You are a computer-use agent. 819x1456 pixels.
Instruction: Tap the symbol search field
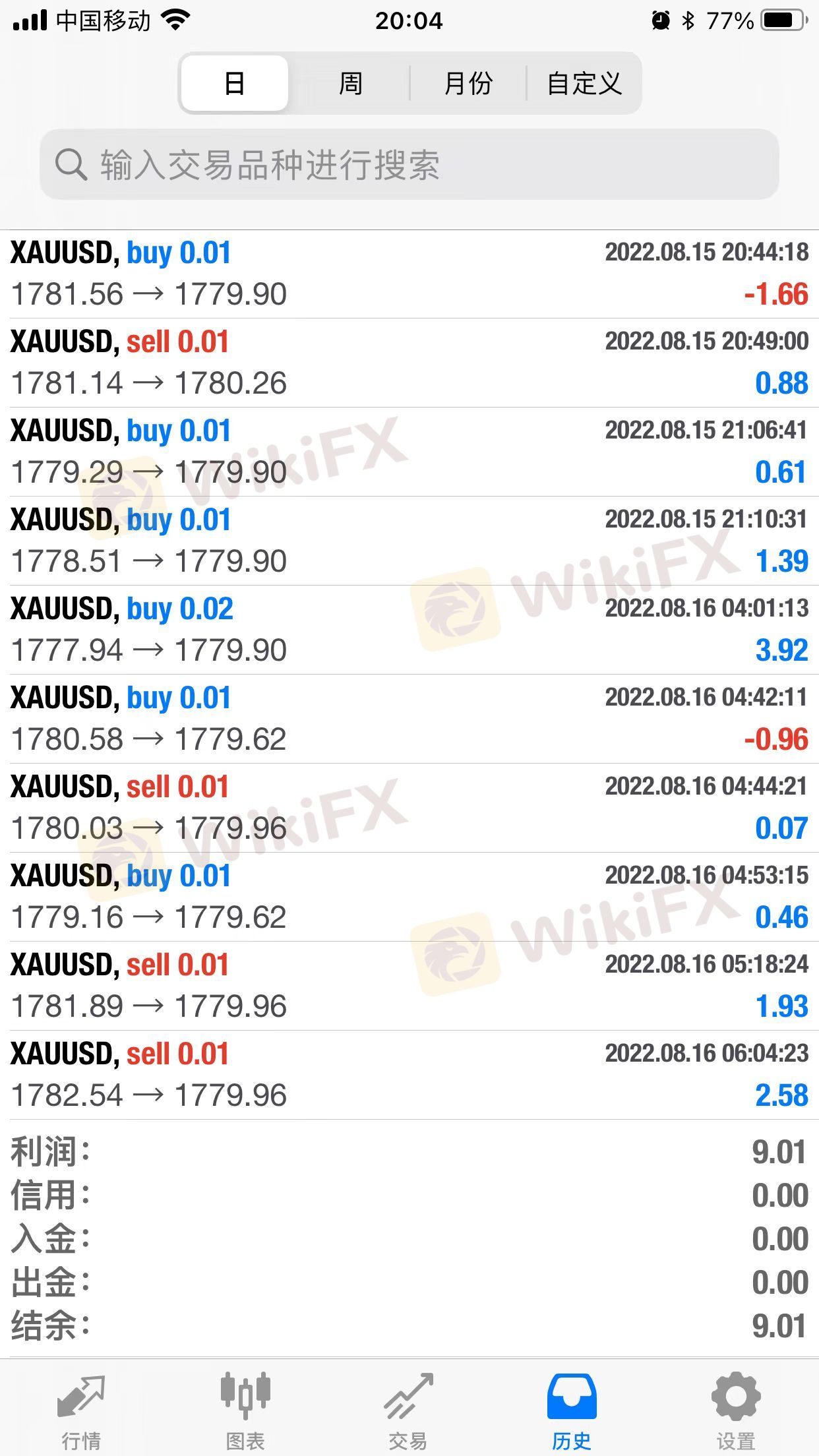click(409, 165)
